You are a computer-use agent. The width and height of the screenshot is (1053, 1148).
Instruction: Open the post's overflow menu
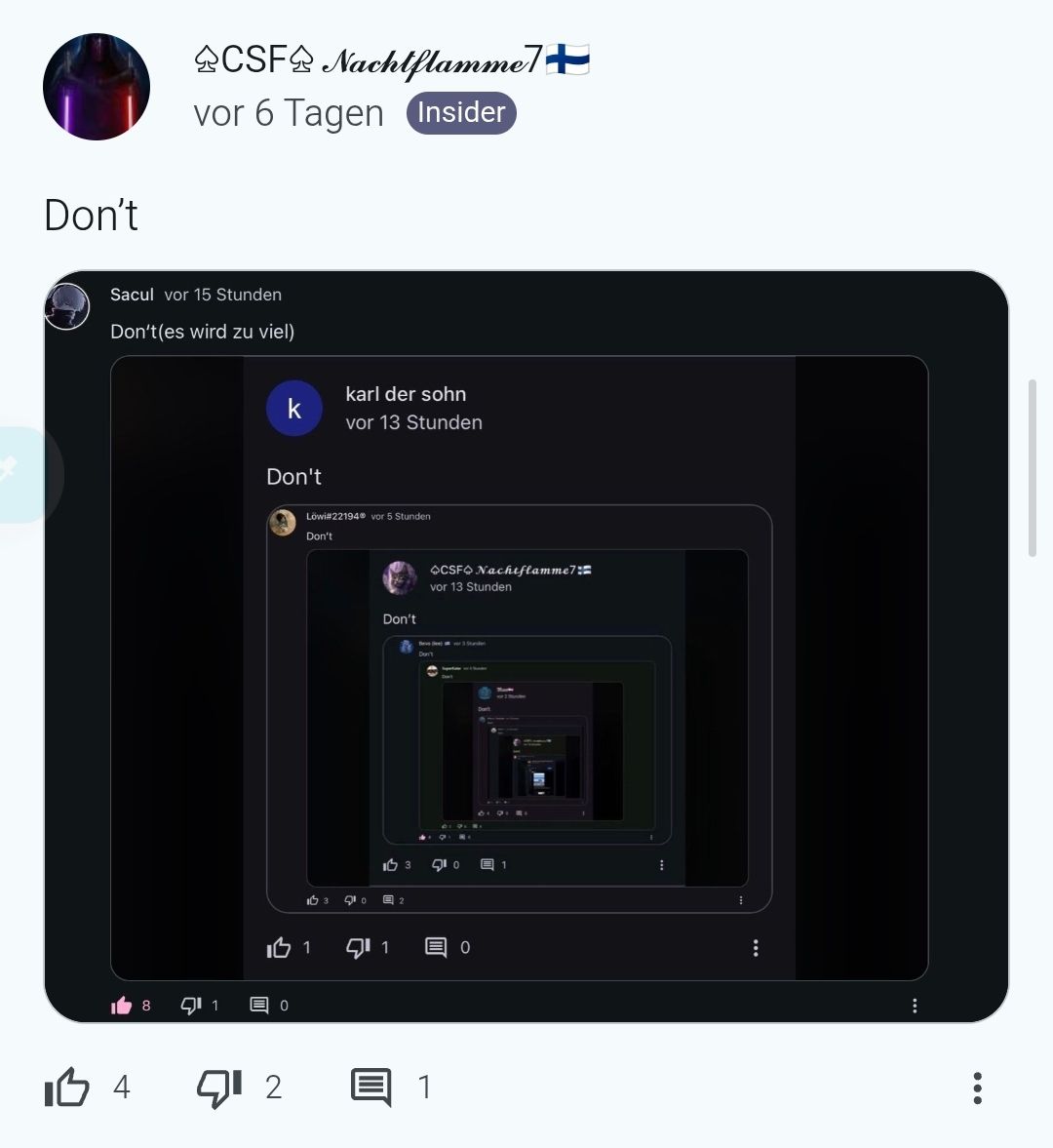click(x=977, y=1088)
